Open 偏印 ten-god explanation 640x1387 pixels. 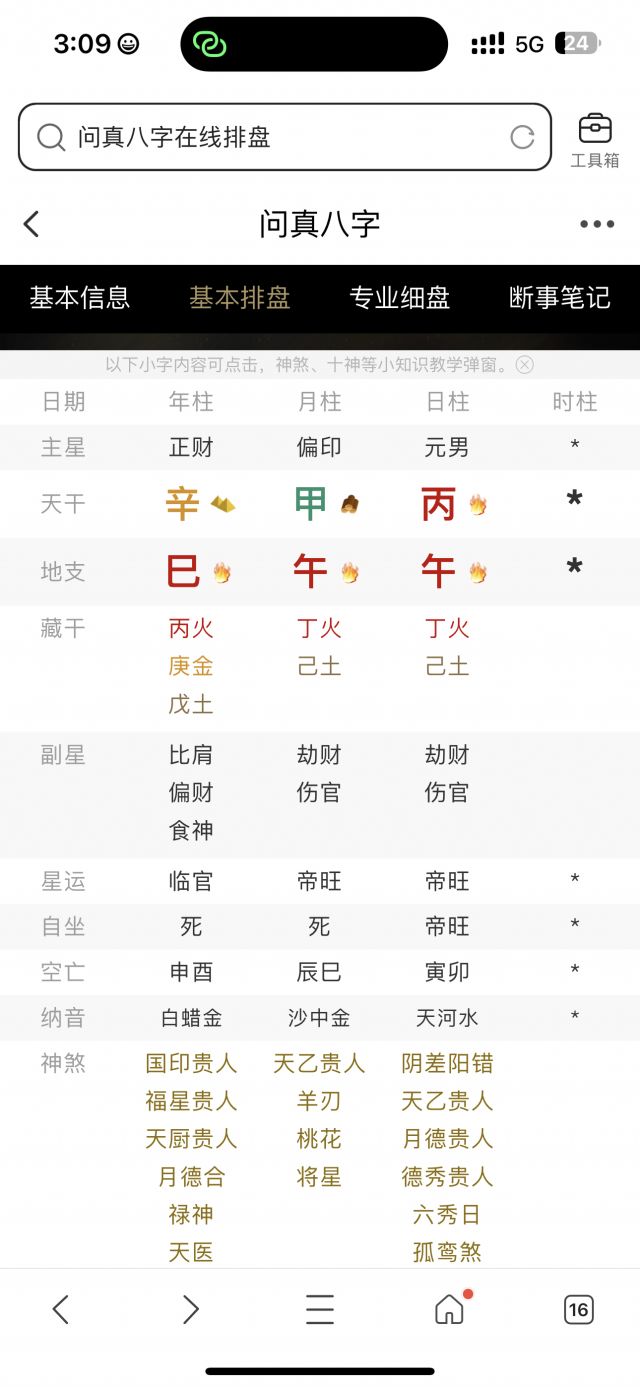(319, 447)
